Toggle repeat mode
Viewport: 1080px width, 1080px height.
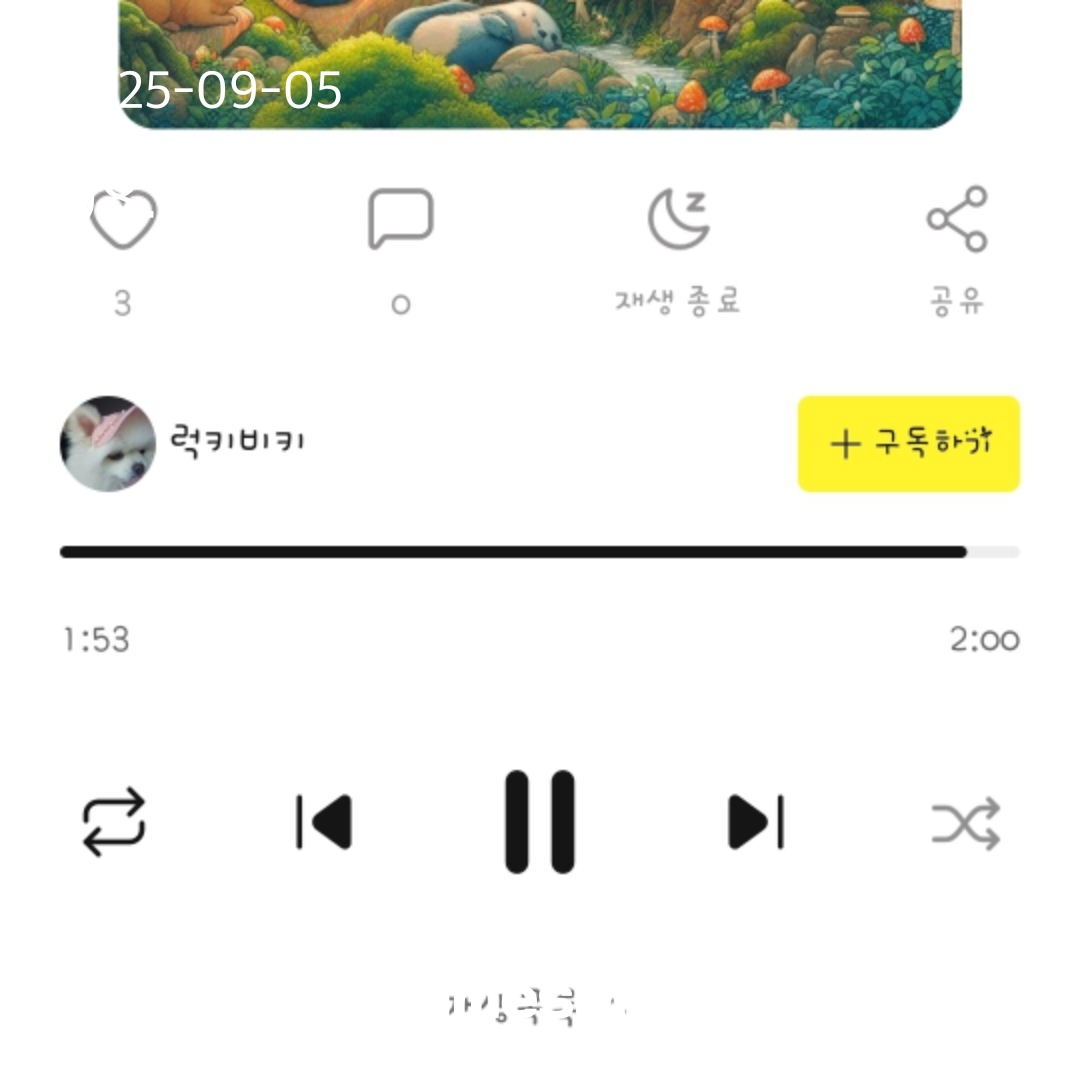[x=114, y=823]
